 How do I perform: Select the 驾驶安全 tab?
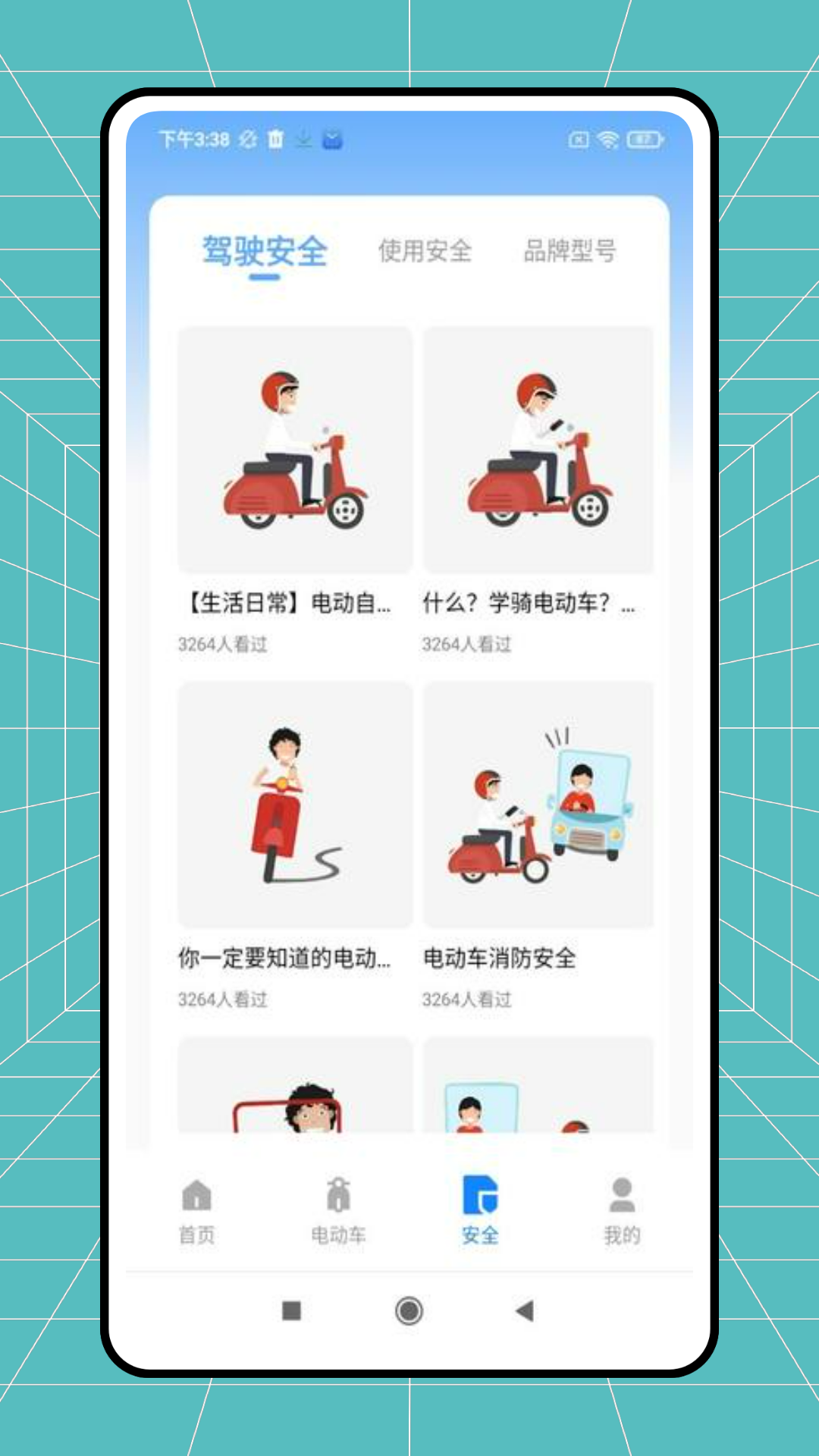click(265, 251)
